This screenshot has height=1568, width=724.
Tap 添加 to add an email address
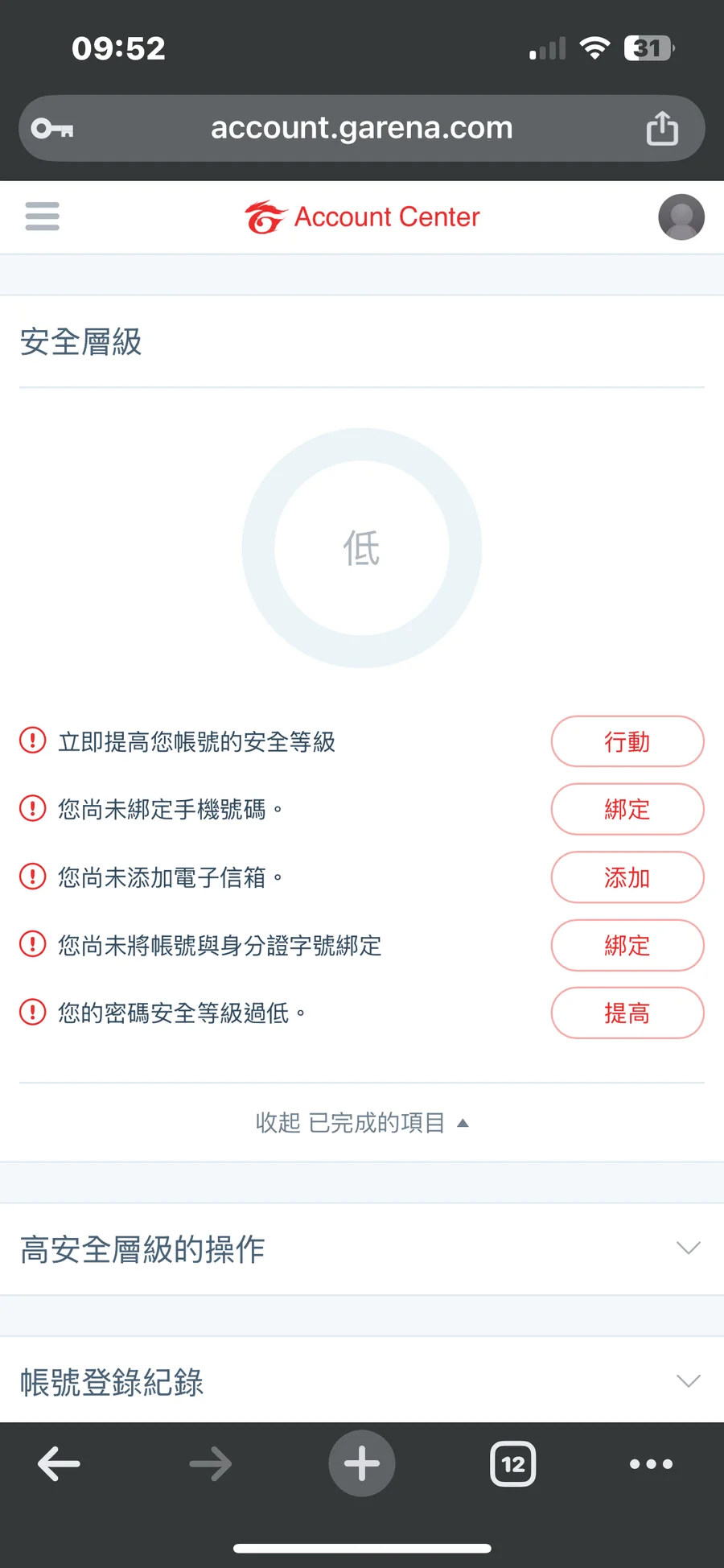[627, 877]
